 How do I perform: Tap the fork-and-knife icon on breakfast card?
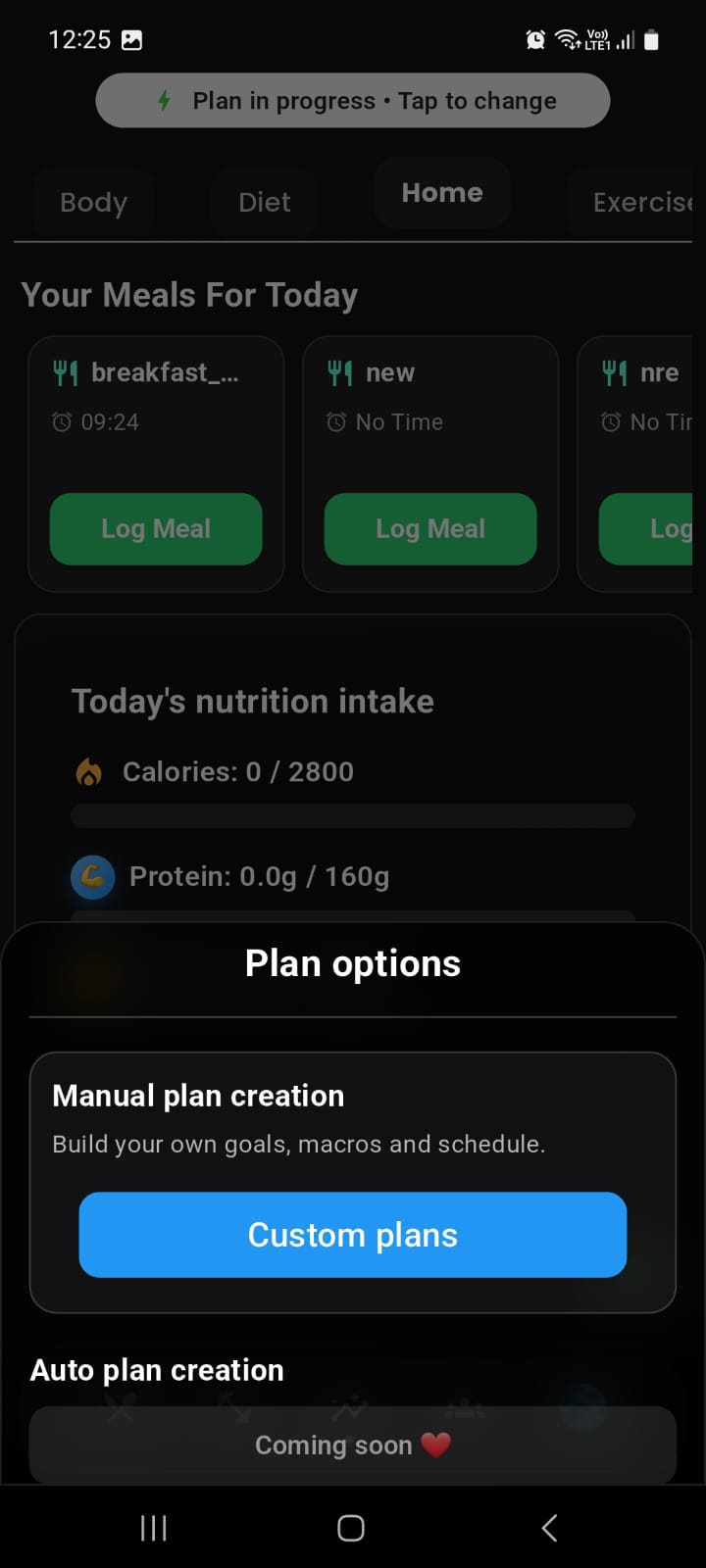tap(66, 372)
